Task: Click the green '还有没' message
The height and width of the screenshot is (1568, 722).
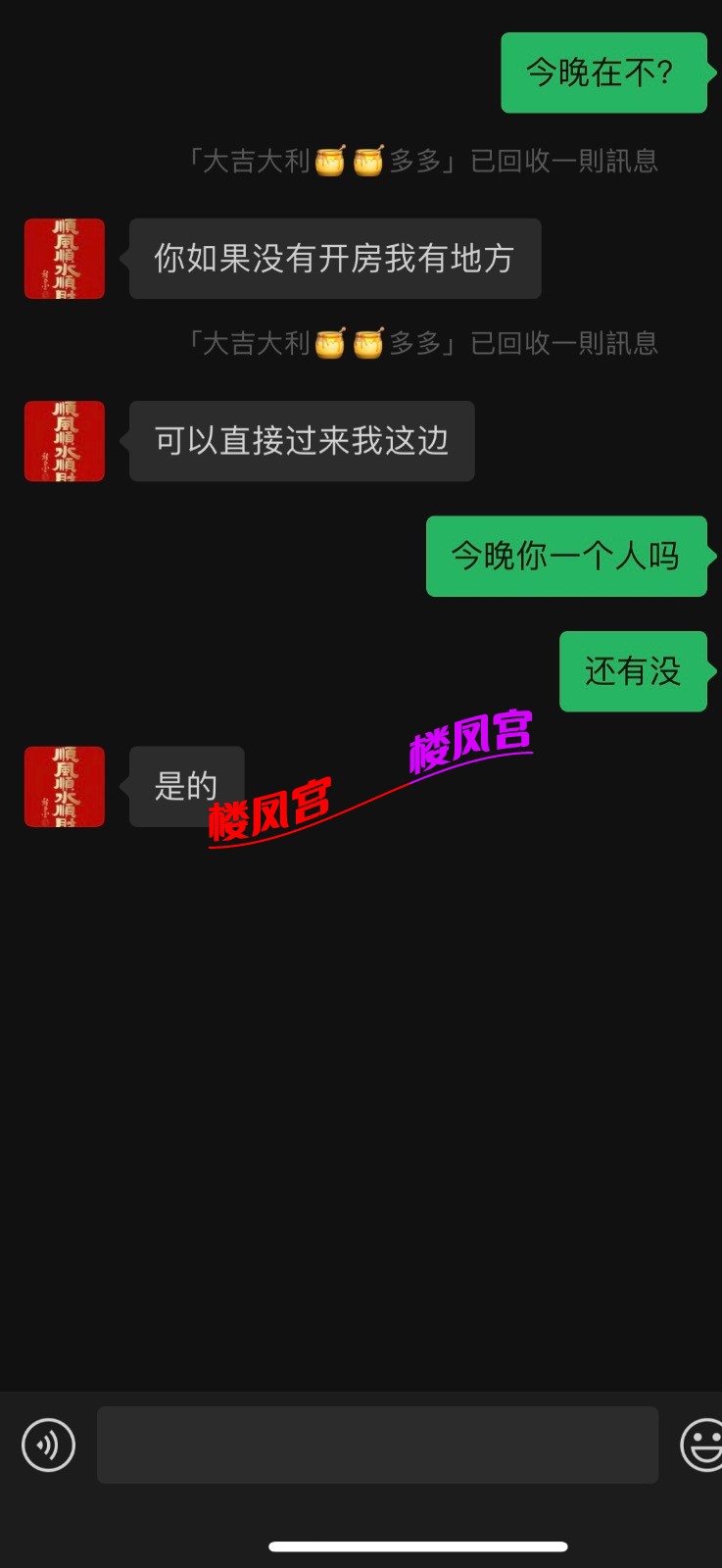Action: pos(633,671)
